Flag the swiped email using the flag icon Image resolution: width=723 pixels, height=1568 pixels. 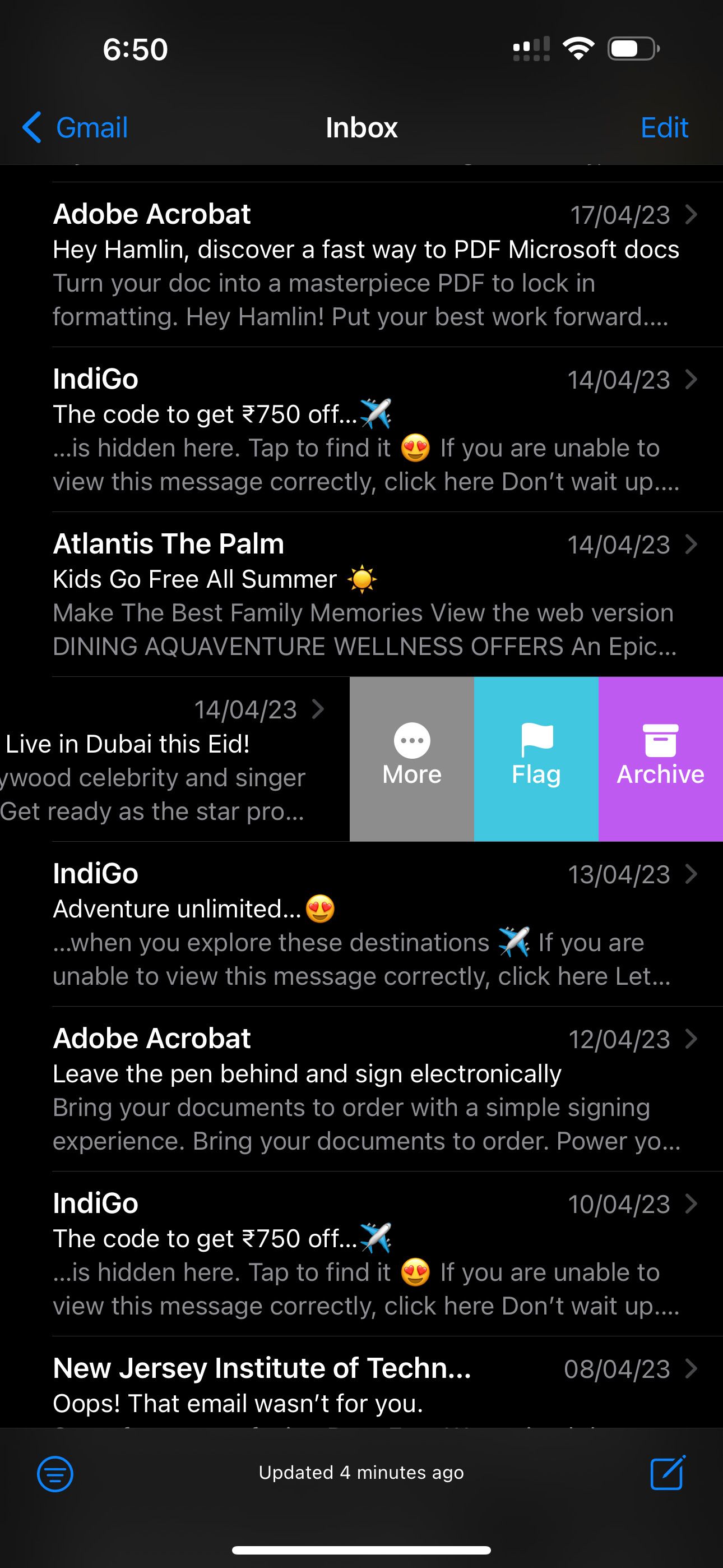(535, 757)
